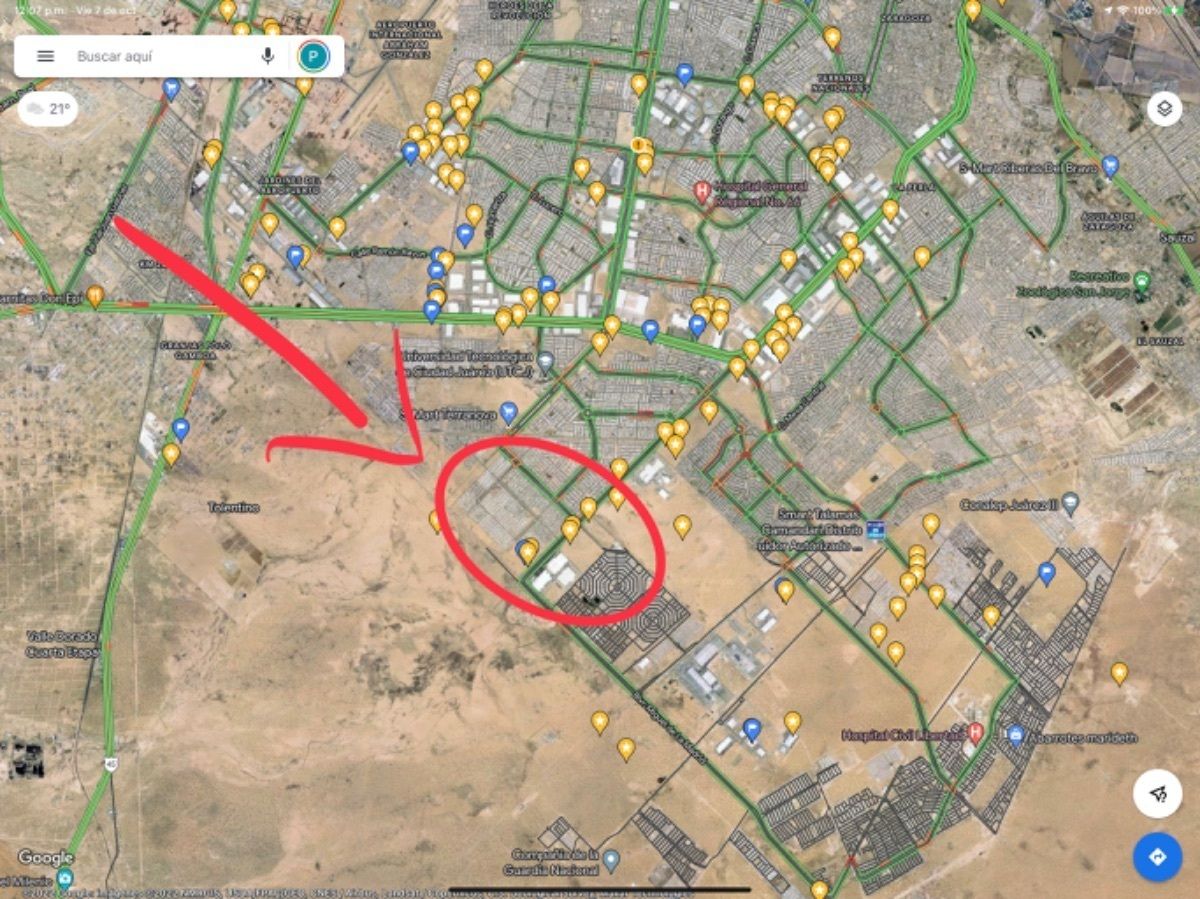Select S-Mart Riberas Del Bravo marker

point(1109,164)
